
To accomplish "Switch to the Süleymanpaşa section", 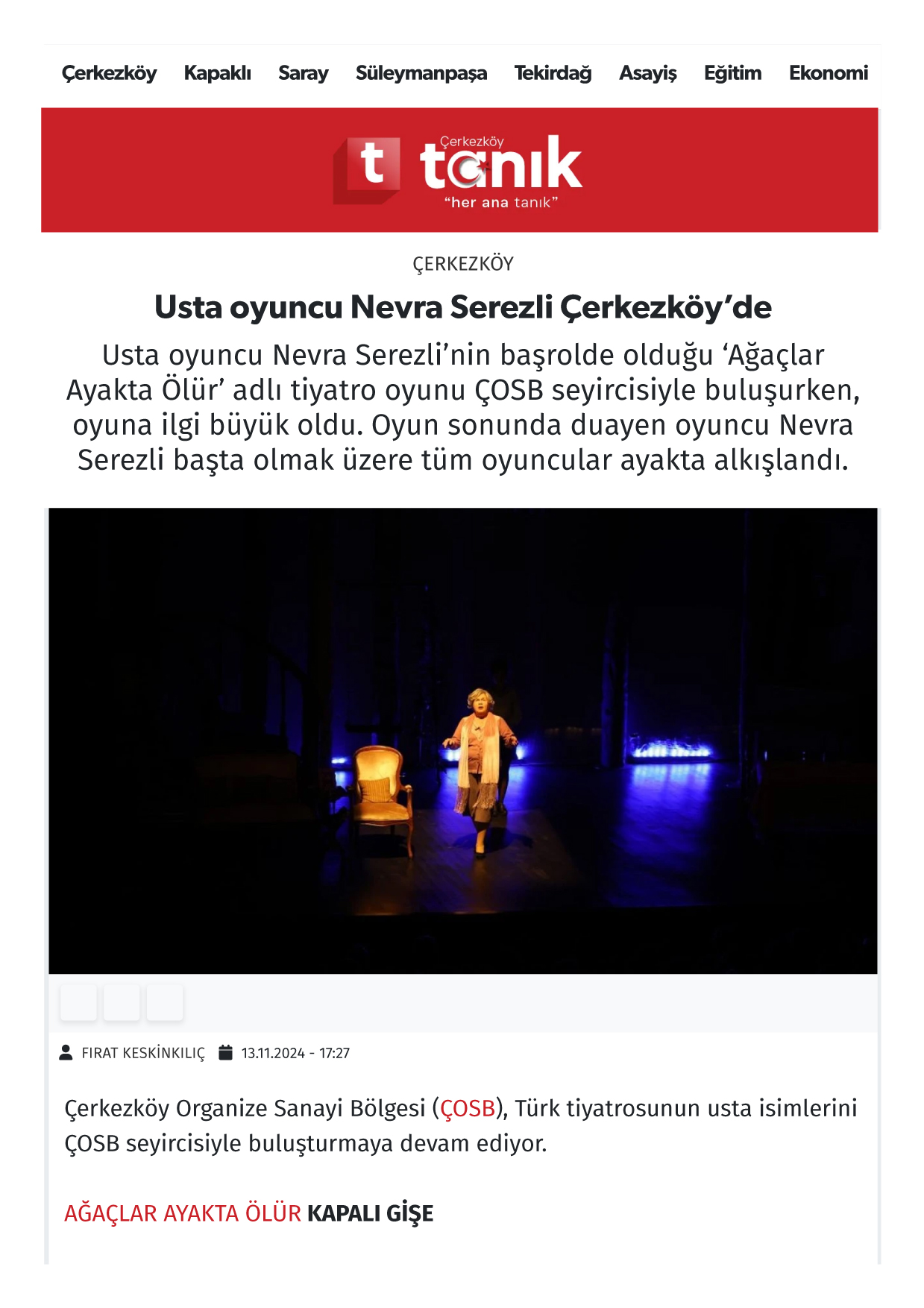I will point(421,73).
